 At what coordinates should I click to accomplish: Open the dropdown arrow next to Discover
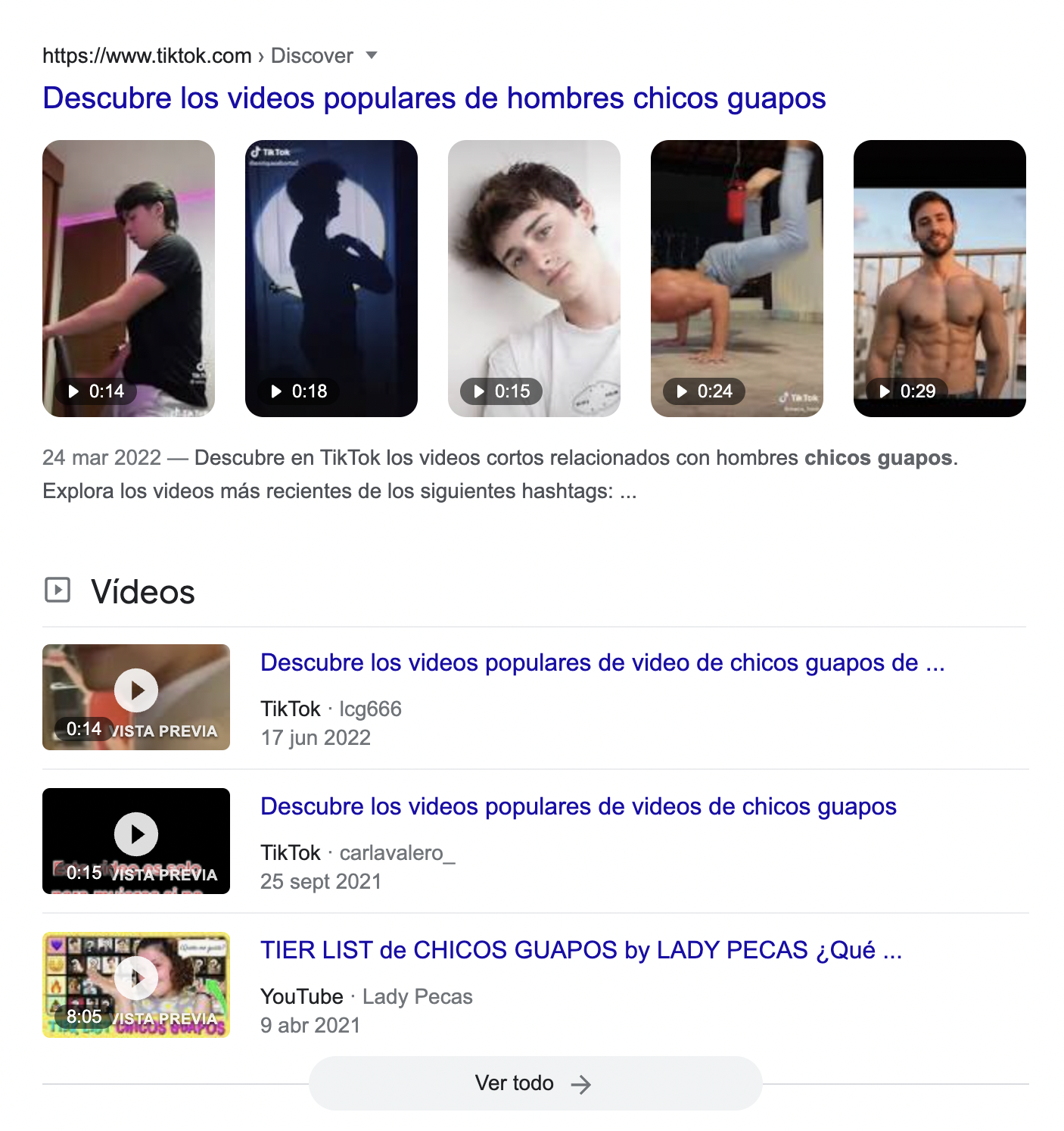[x=371, y=55]
